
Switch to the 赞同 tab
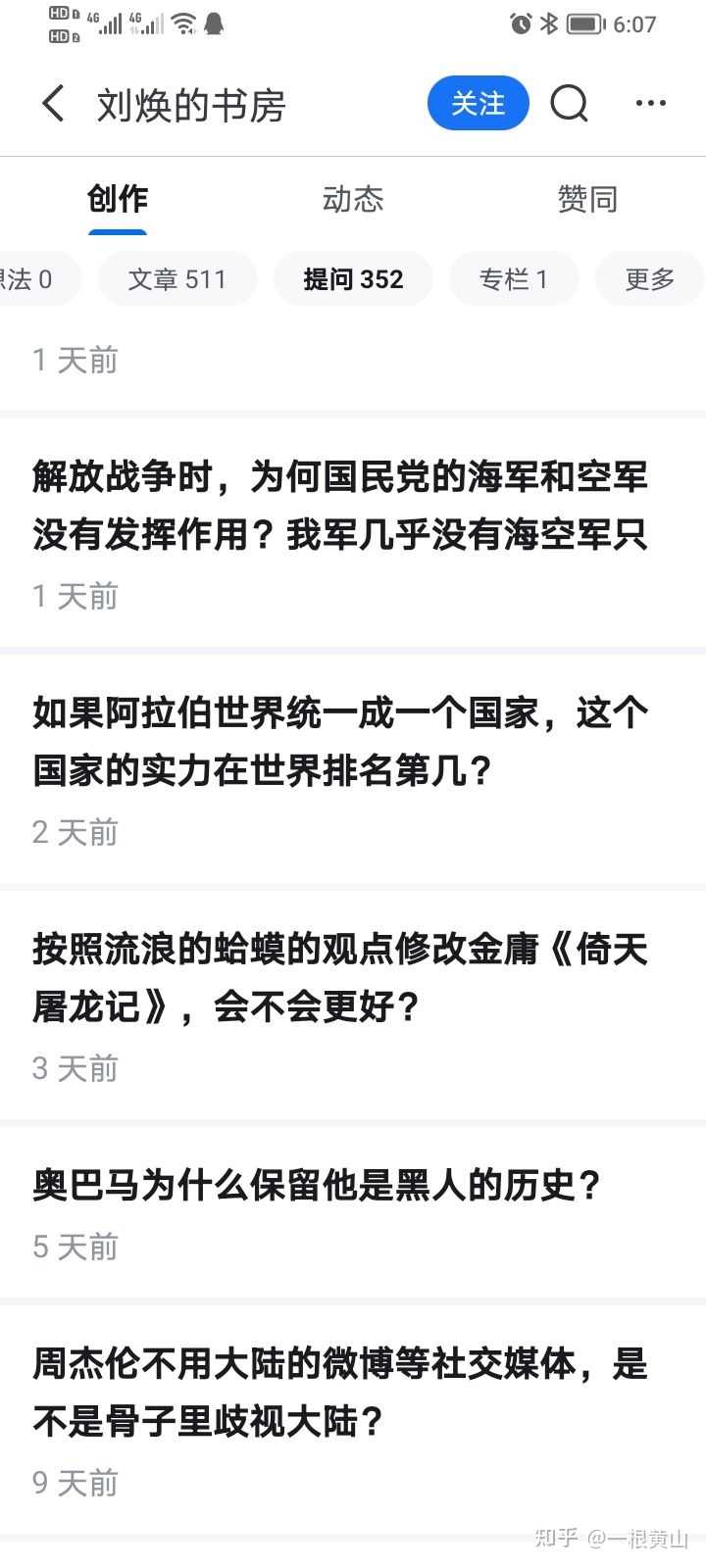click(x=587, y=199)
